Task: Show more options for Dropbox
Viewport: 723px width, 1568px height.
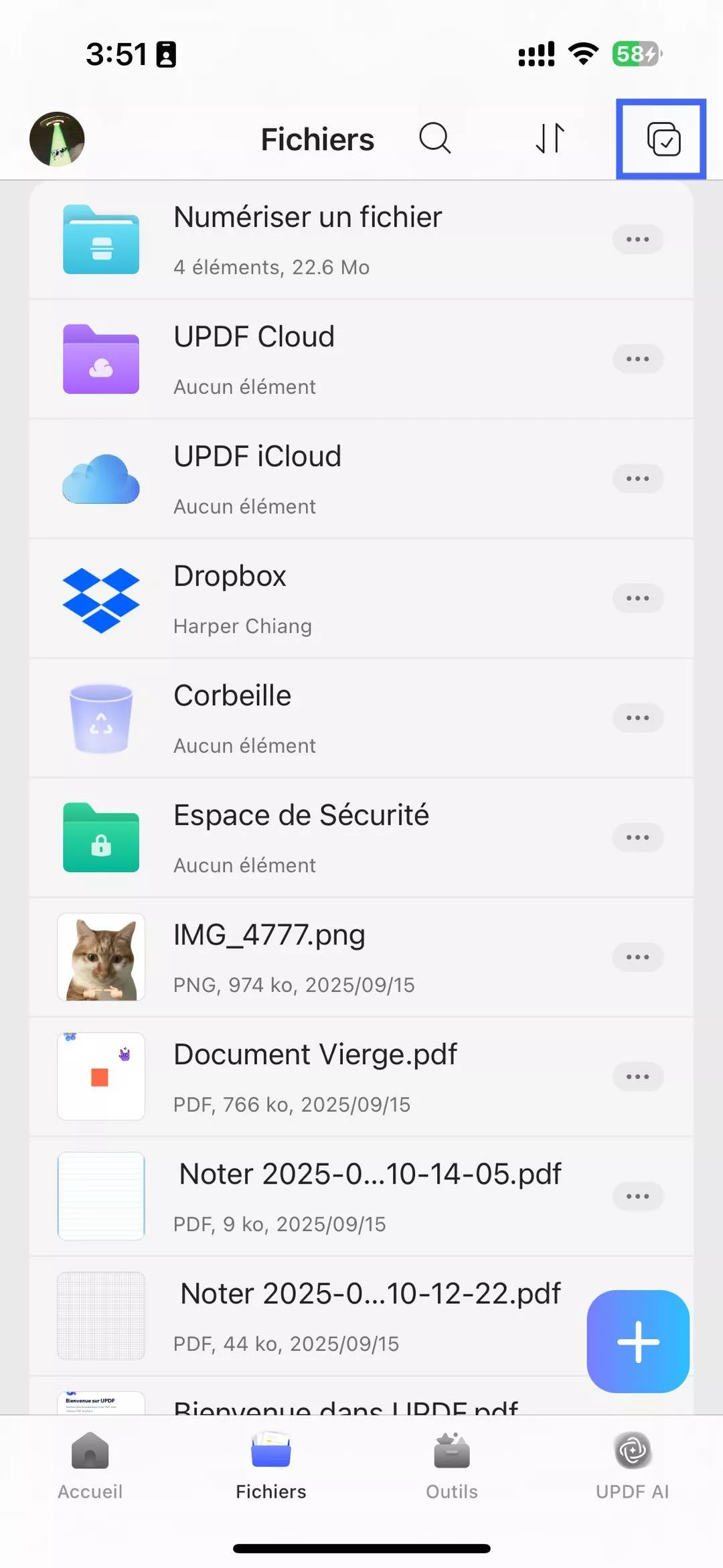Action: [637, 598]
